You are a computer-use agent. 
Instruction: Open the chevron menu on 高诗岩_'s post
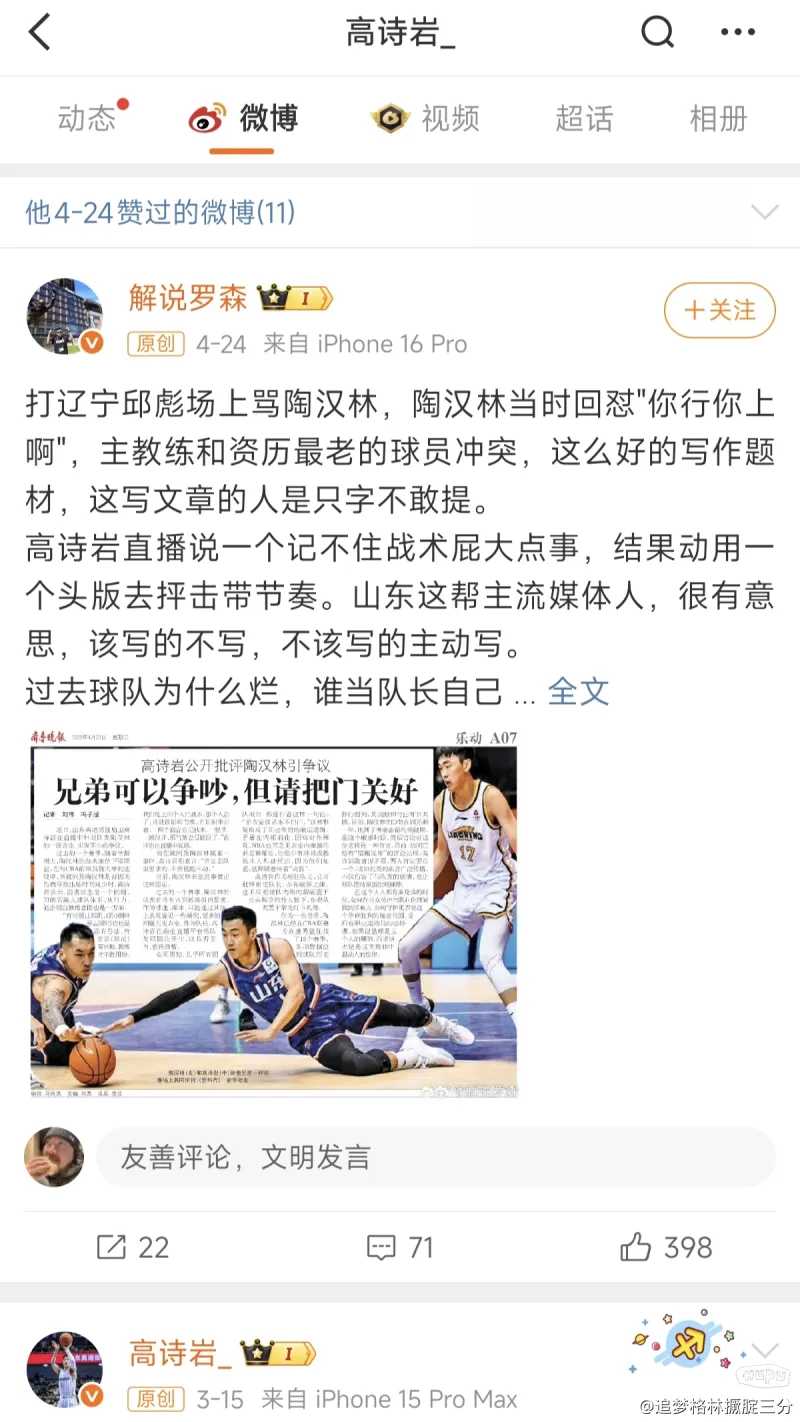pos(765,1350)
